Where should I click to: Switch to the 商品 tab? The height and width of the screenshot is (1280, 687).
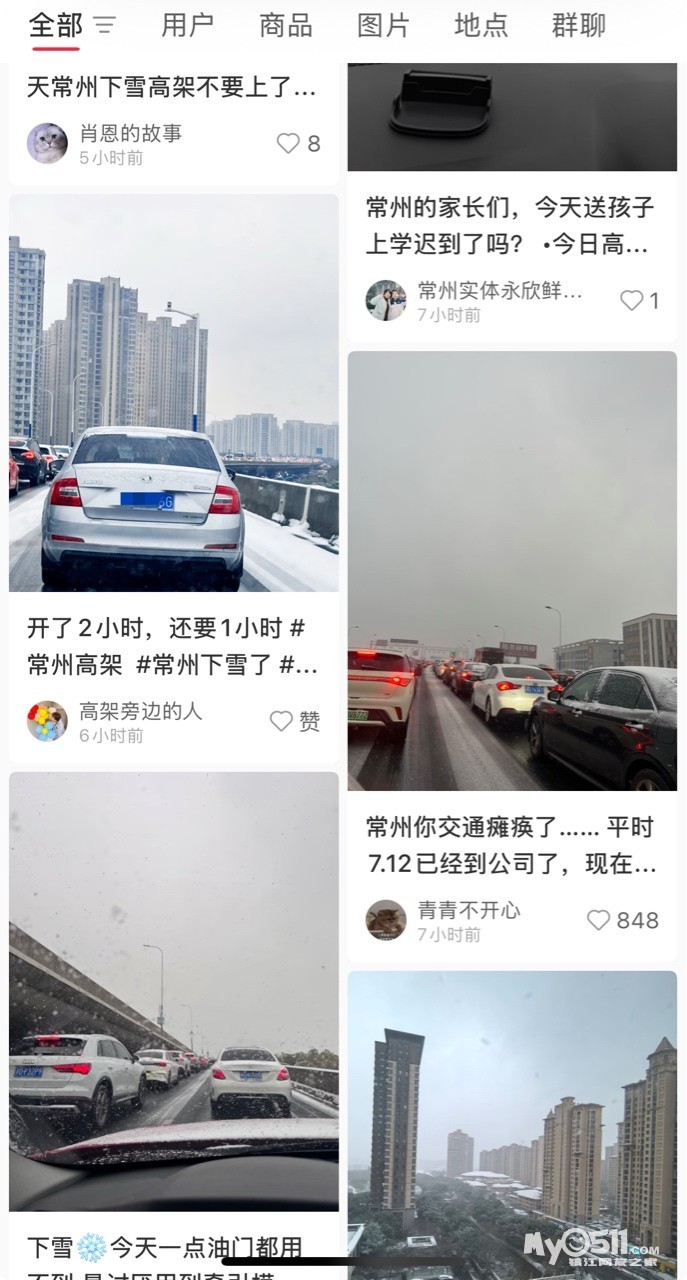(285, 26)
